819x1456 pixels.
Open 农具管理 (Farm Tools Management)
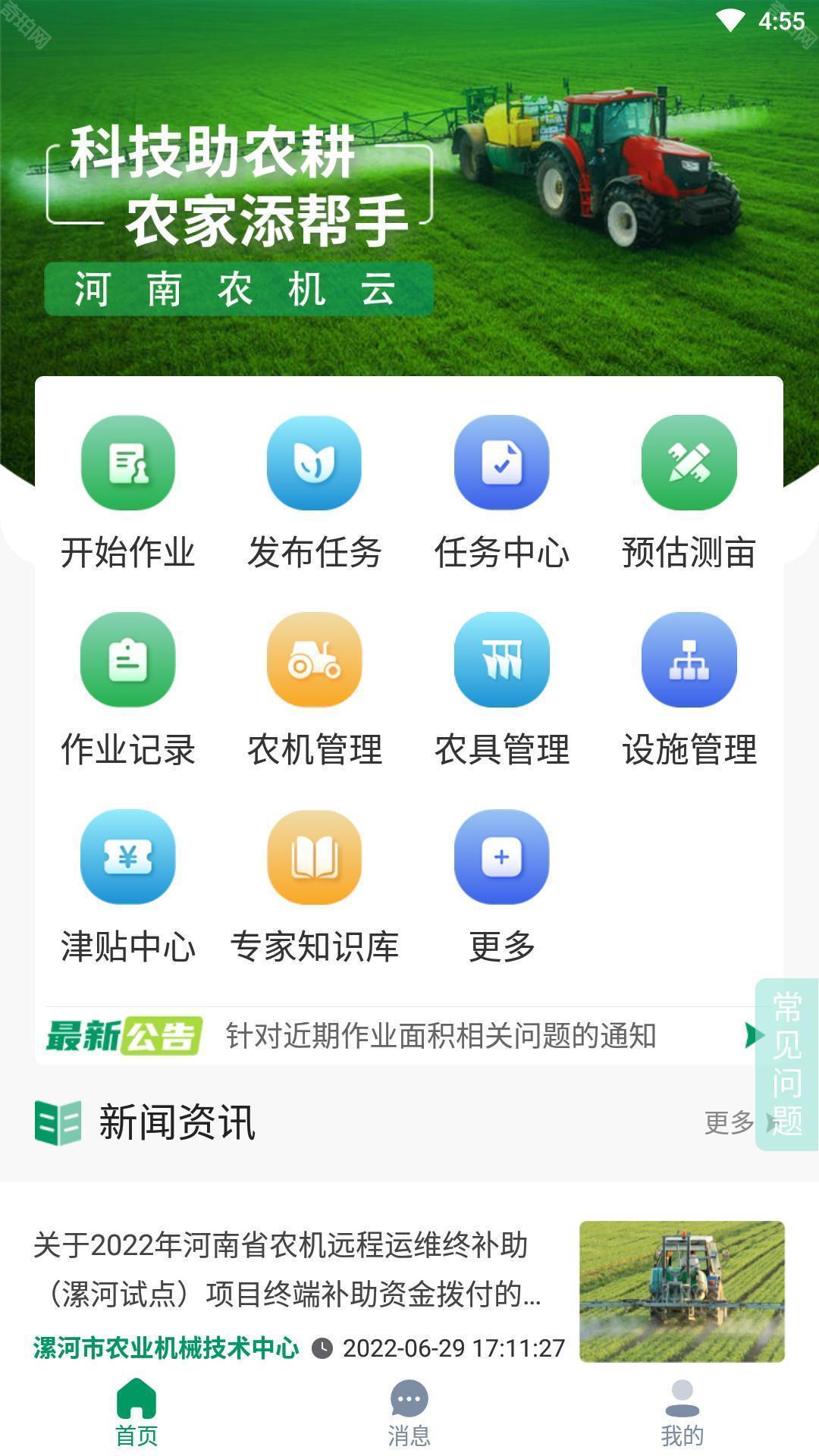point(501,661)
